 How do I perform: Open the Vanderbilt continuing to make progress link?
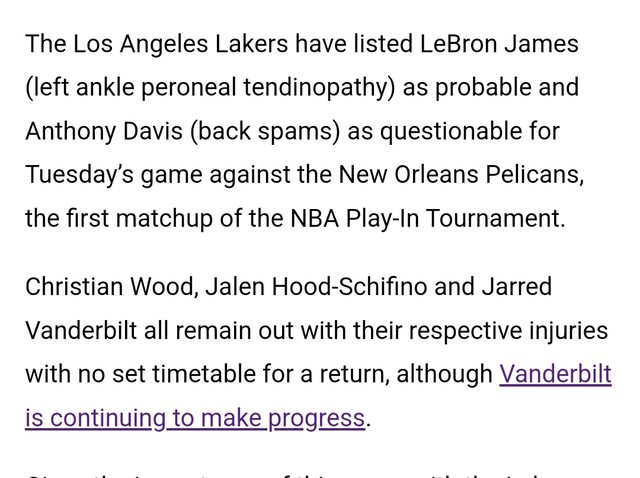point(195,418)
